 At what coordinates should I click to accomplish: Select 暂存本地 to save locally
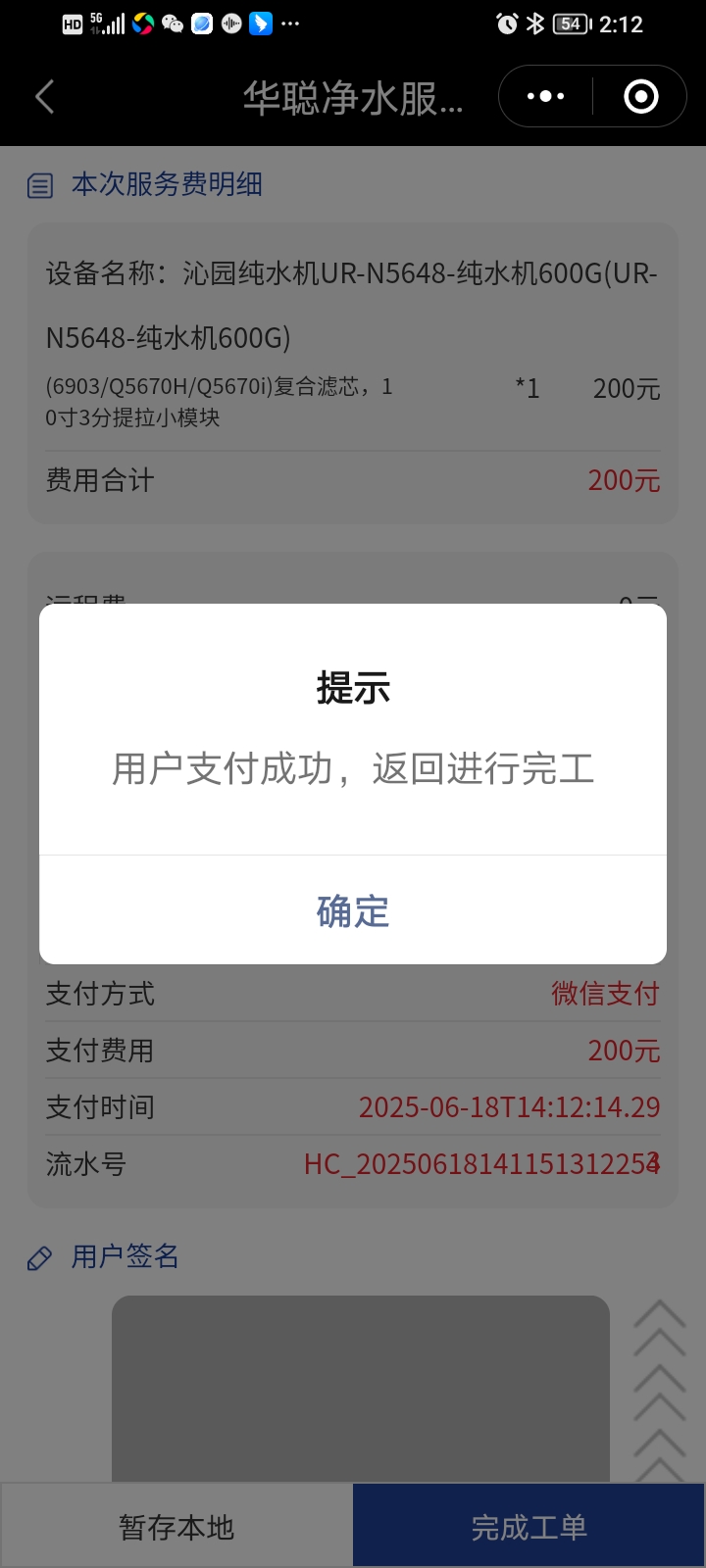click(x=176, y=1527)
